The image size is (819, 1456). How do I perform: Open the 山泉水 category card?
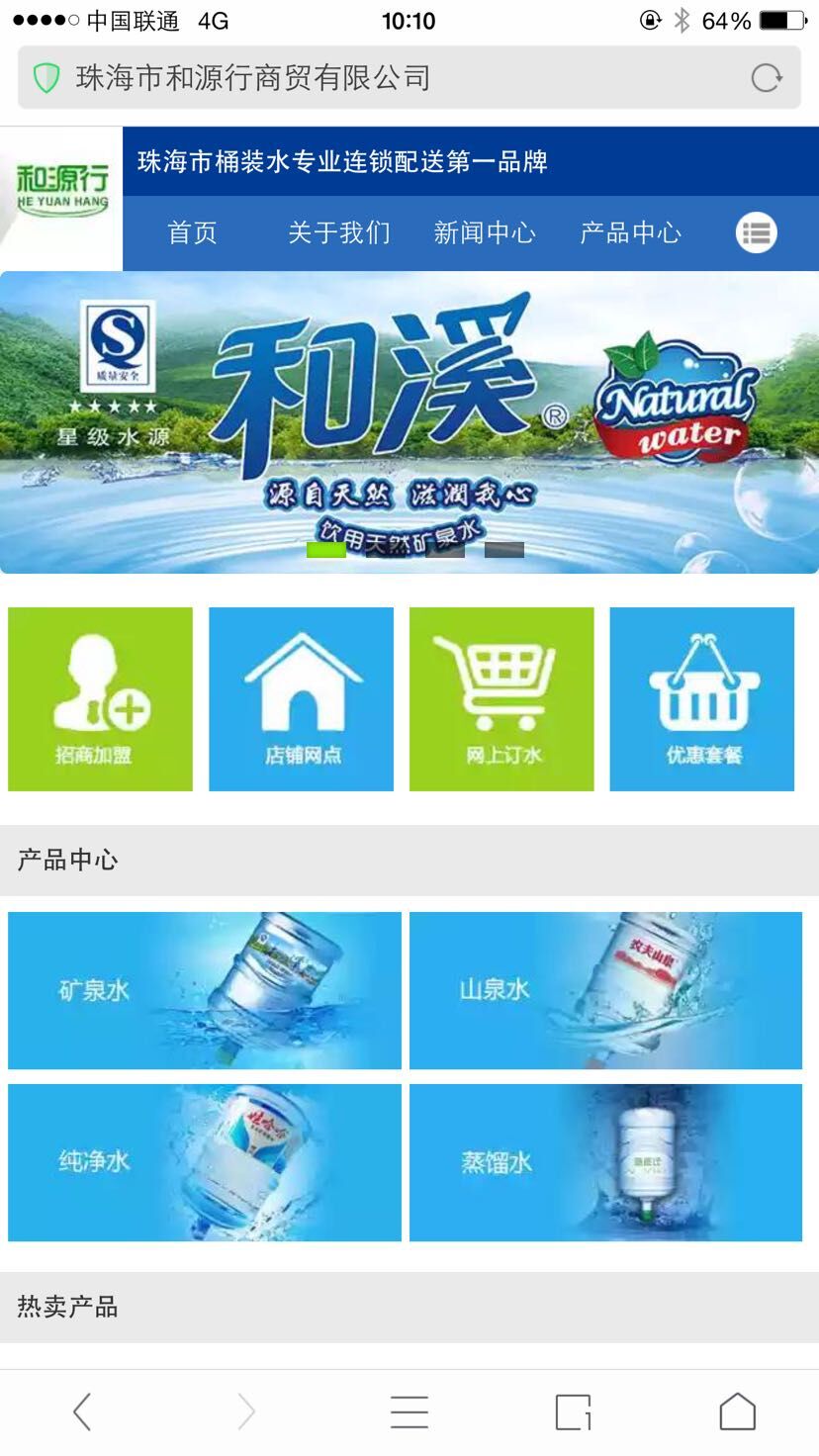click(605, 990)
